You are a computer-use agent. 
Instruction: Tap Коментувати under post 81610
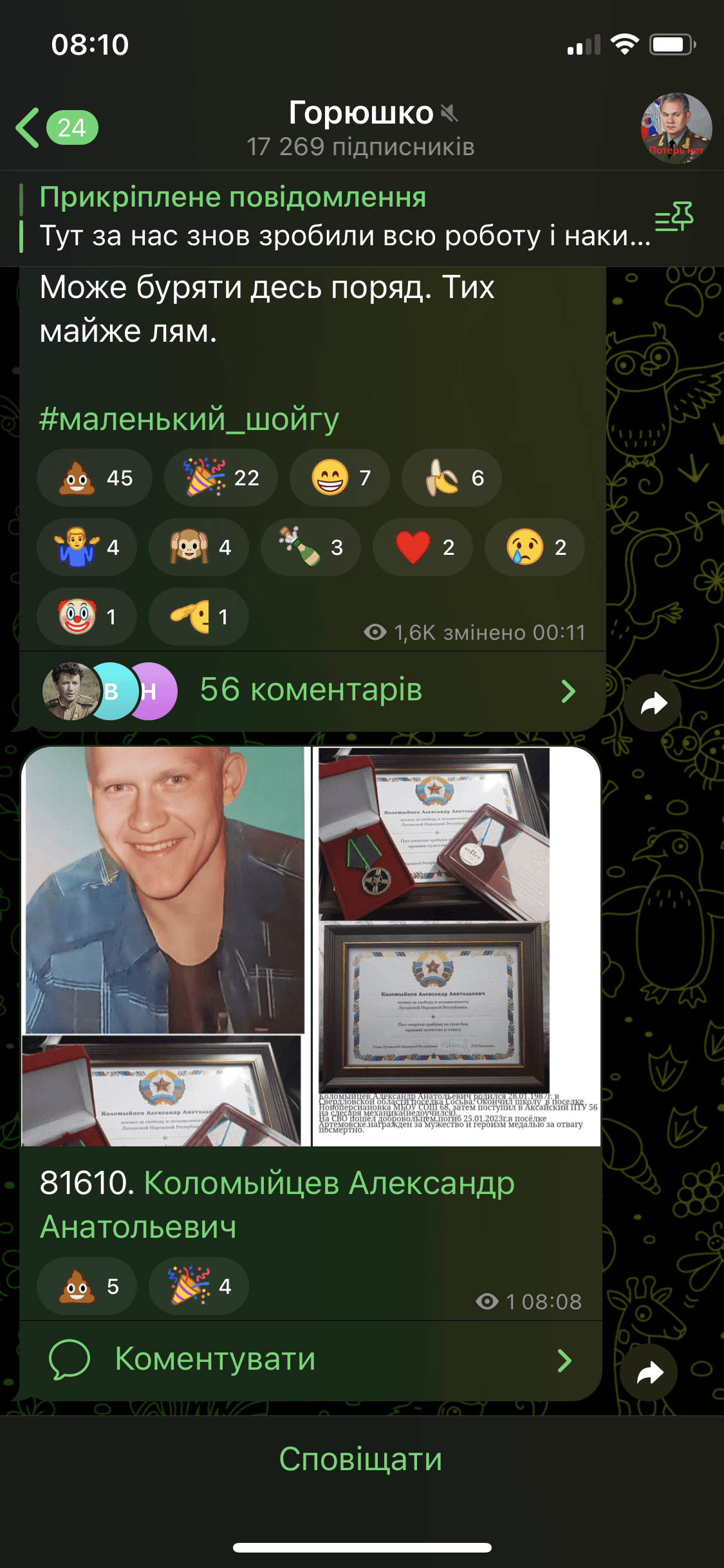(x=215, y=1360)
